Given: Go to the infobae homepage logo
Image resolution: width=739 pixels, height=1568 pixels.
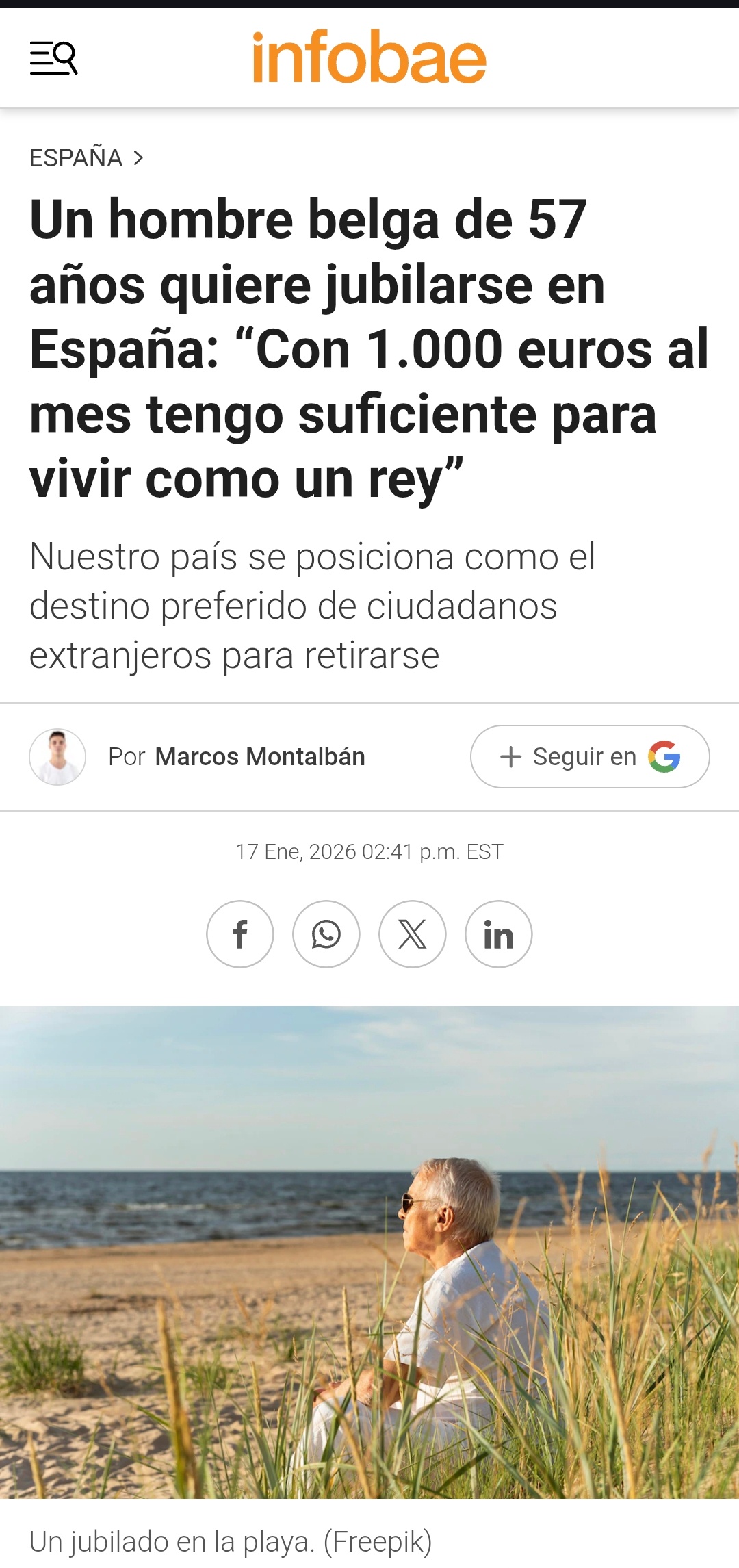Looking at the screenshot, I should pyautogui.click(x=369, y=57).
